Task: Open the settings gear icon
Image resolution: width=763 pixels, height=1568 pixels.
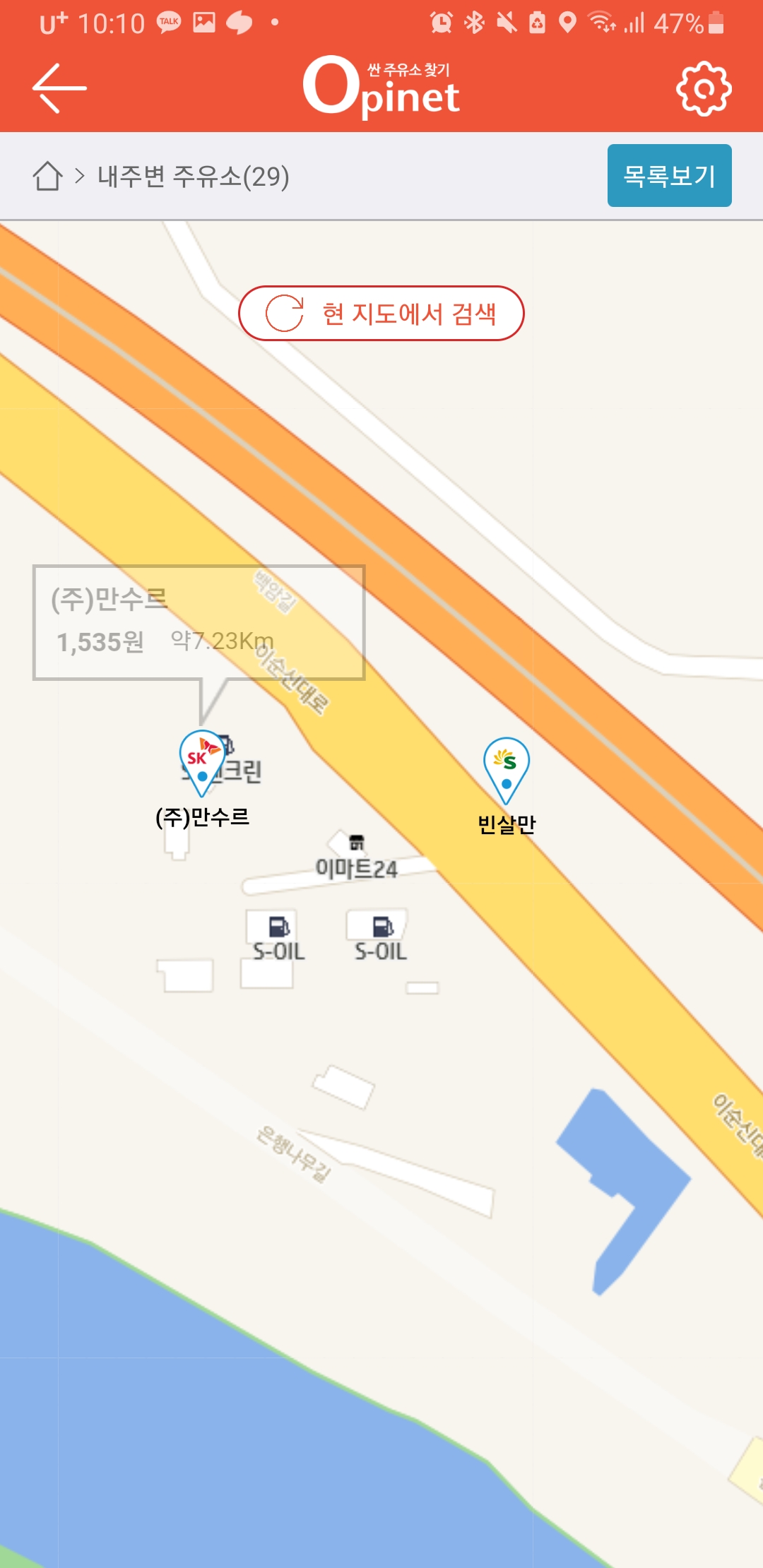Action: tap(703, 88)
